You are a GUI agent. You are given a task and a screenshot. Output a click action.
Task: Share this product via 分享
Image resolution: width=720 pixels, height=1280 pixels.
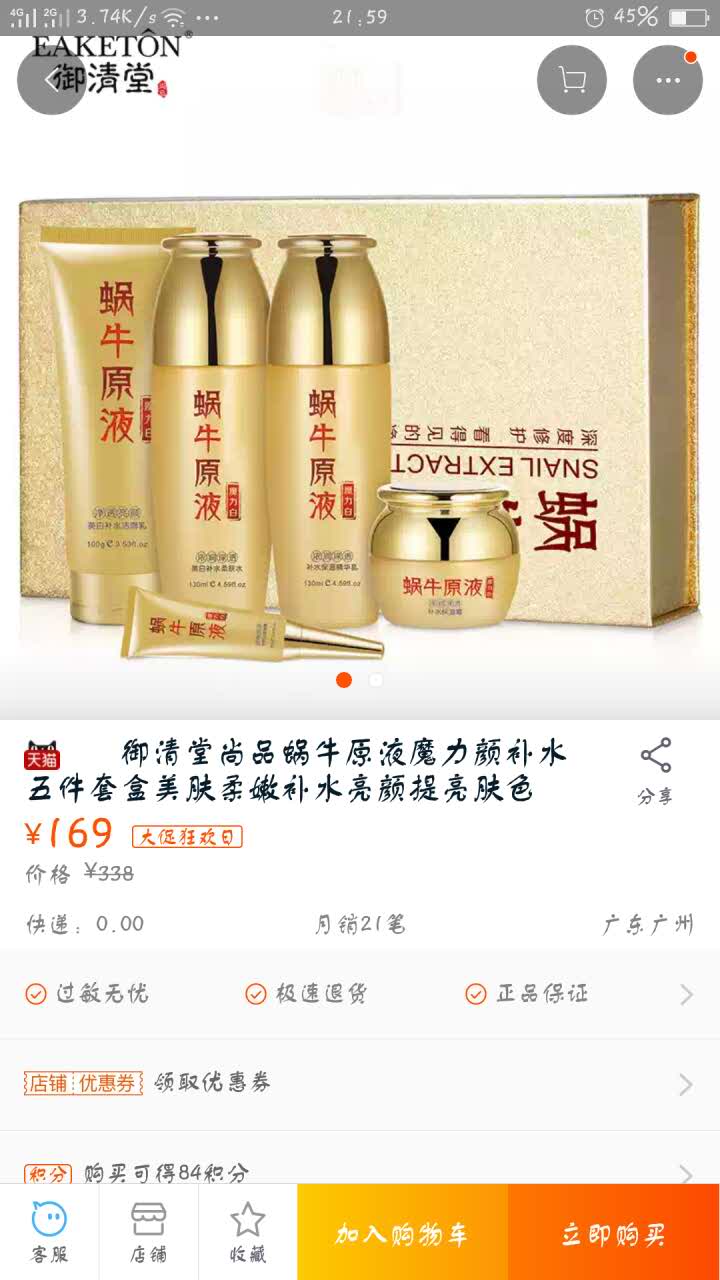(655, 771)
